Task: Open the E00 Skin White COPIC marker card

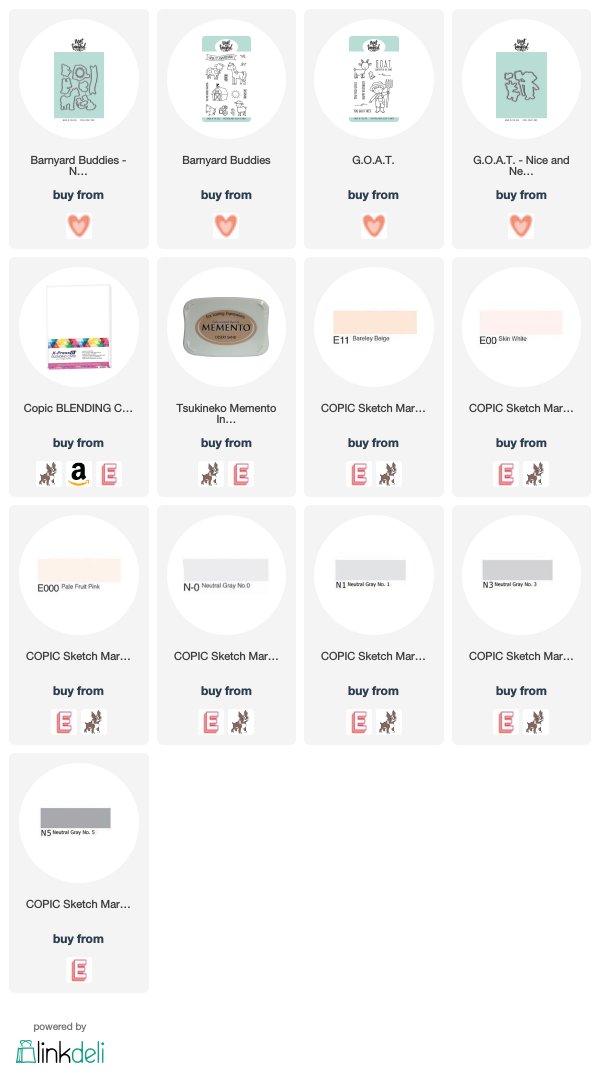Action: [521, 377]
